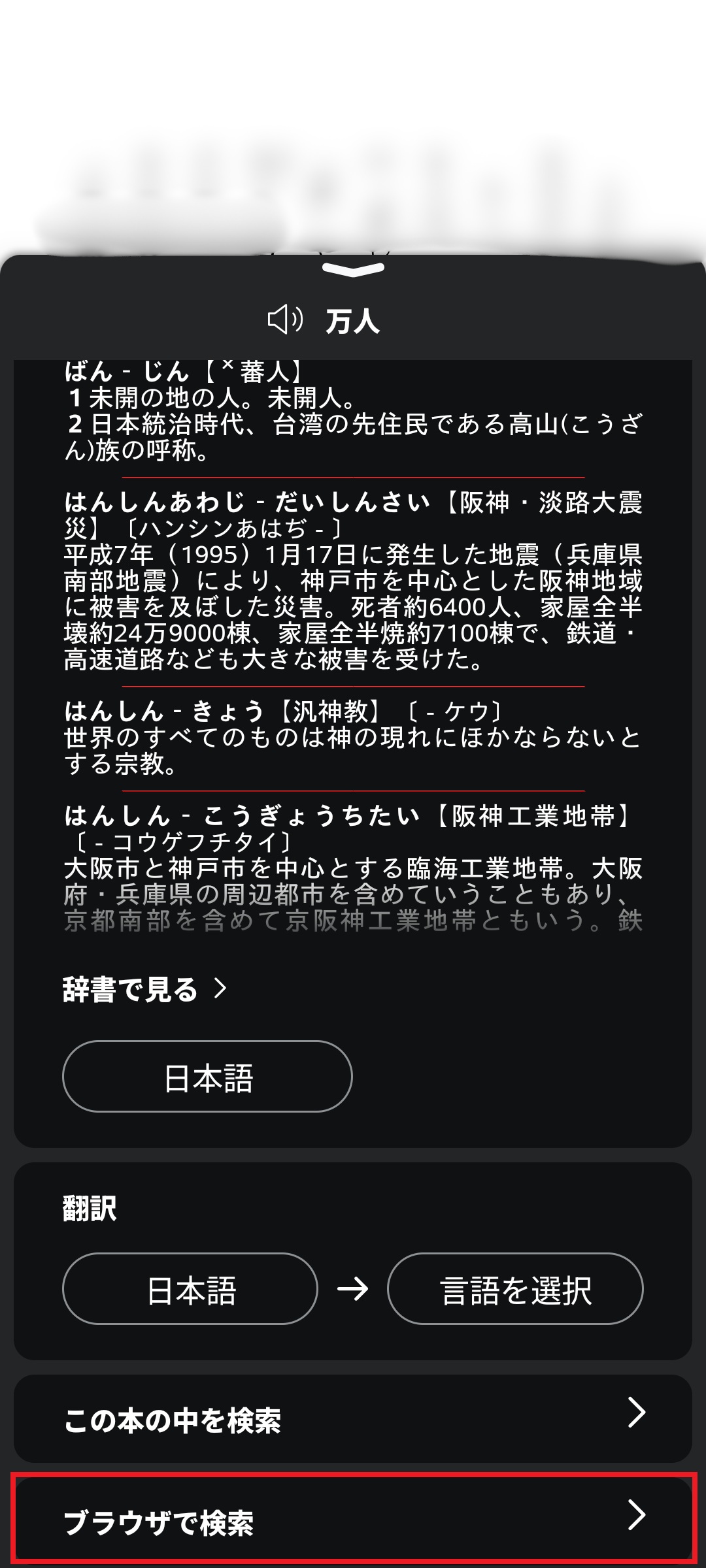The image size is (706, 1568).
Task: Open 辞書で見る link
Action: 144,989
